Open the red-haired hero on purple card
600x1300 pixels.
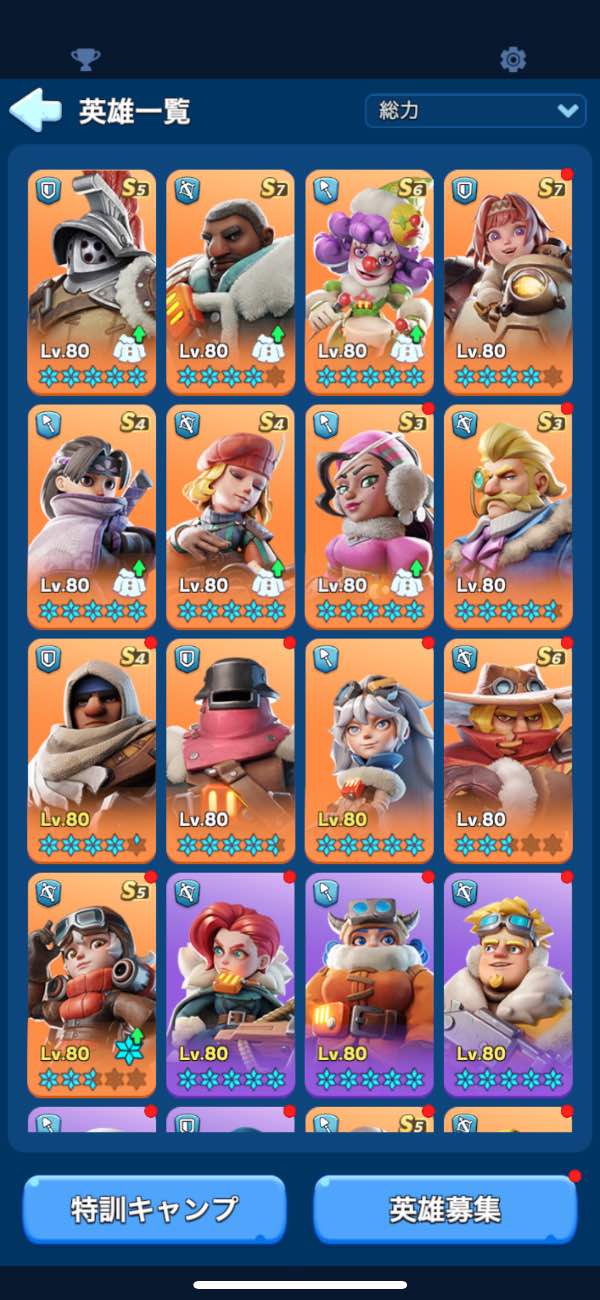pos(231,985)
